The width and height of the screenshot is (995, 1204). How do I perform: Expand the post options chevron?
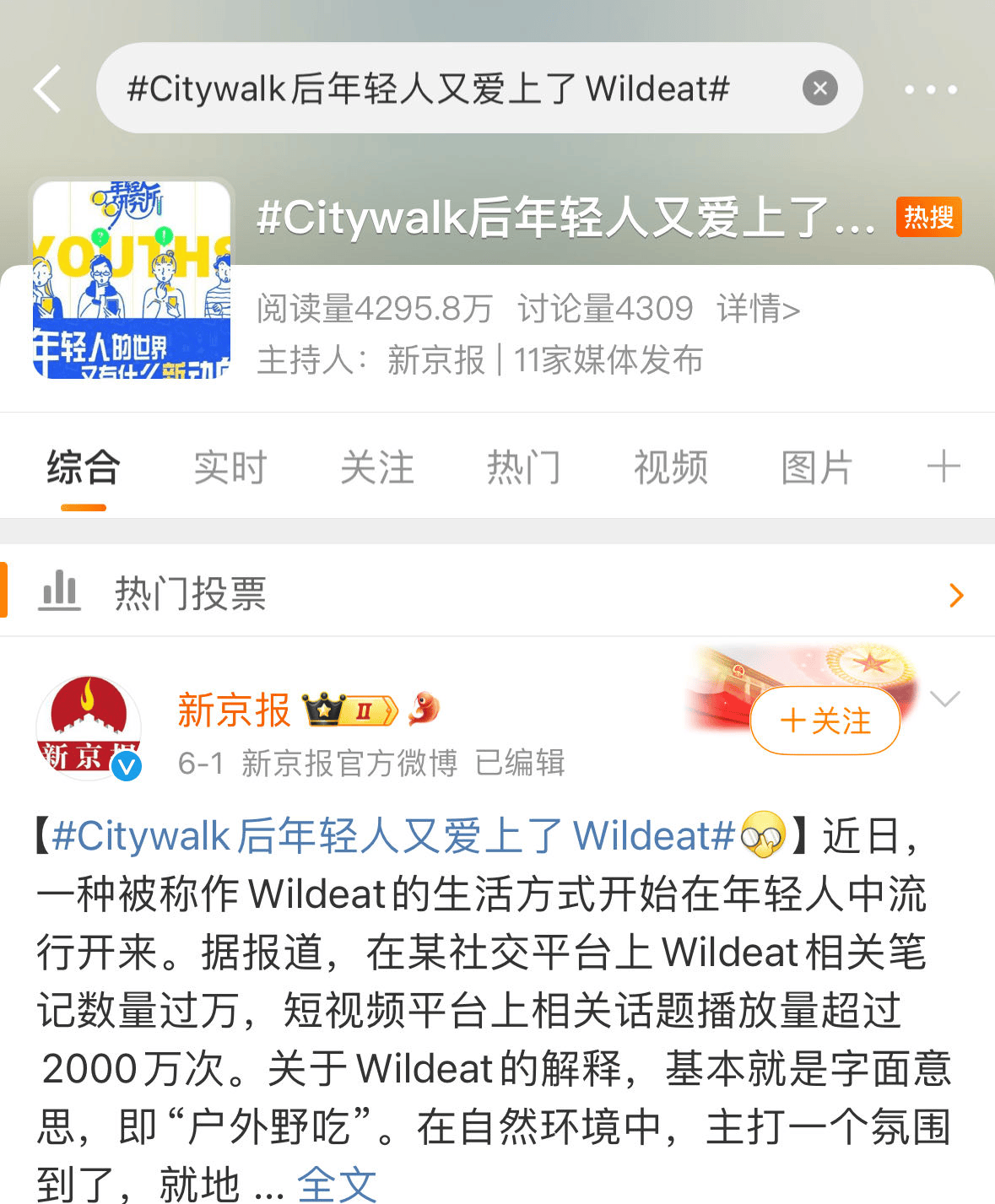[x=944, y=699]
